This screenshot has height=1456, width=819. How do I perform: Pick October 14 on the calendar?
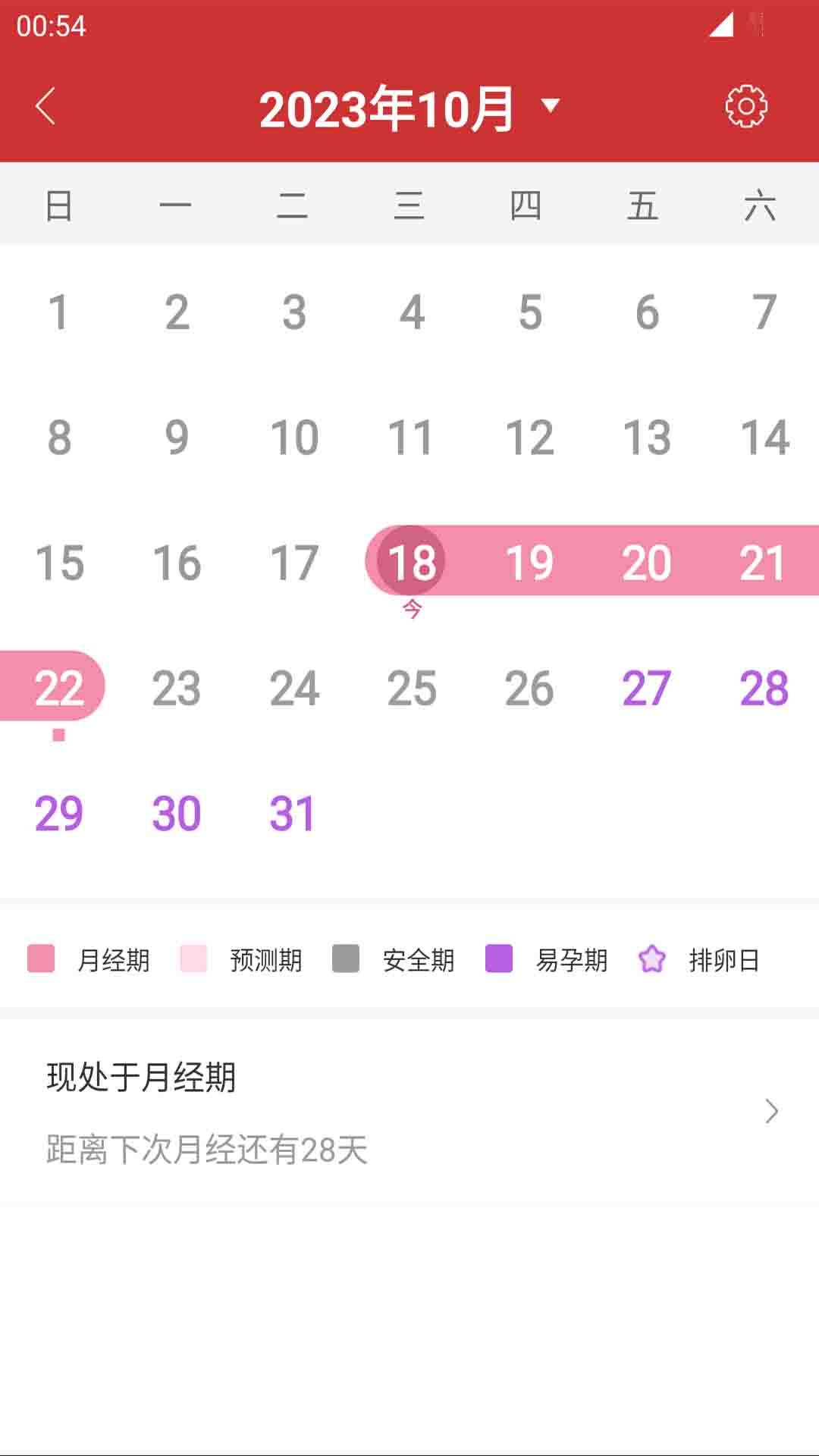pos(764,438)
